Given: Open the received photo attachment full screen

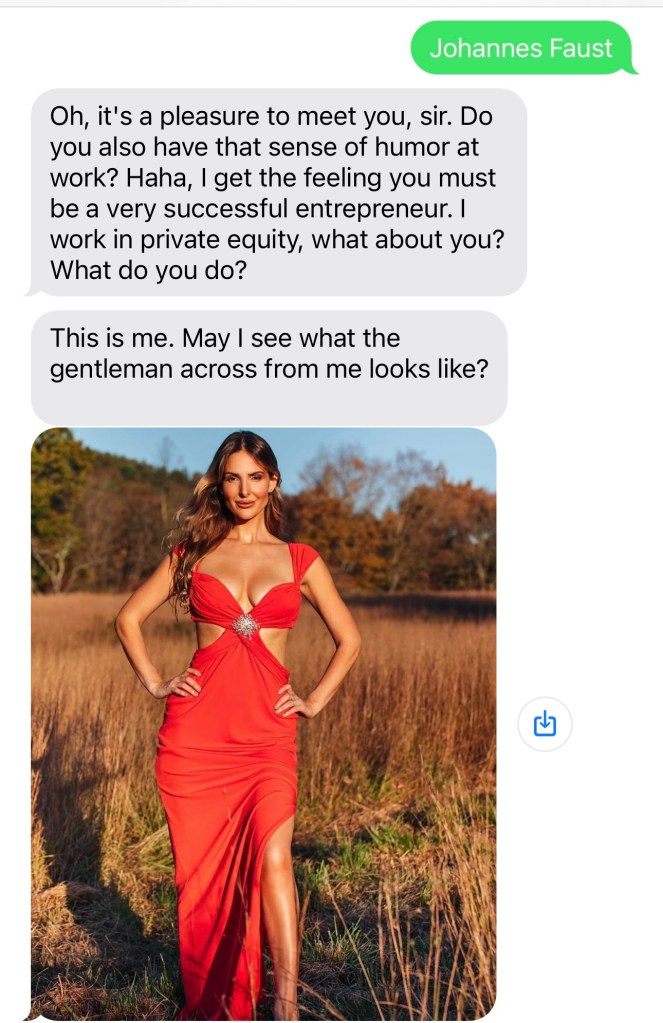Looking at the screenshot, I should pyautogui.click(x=263, y=722).
